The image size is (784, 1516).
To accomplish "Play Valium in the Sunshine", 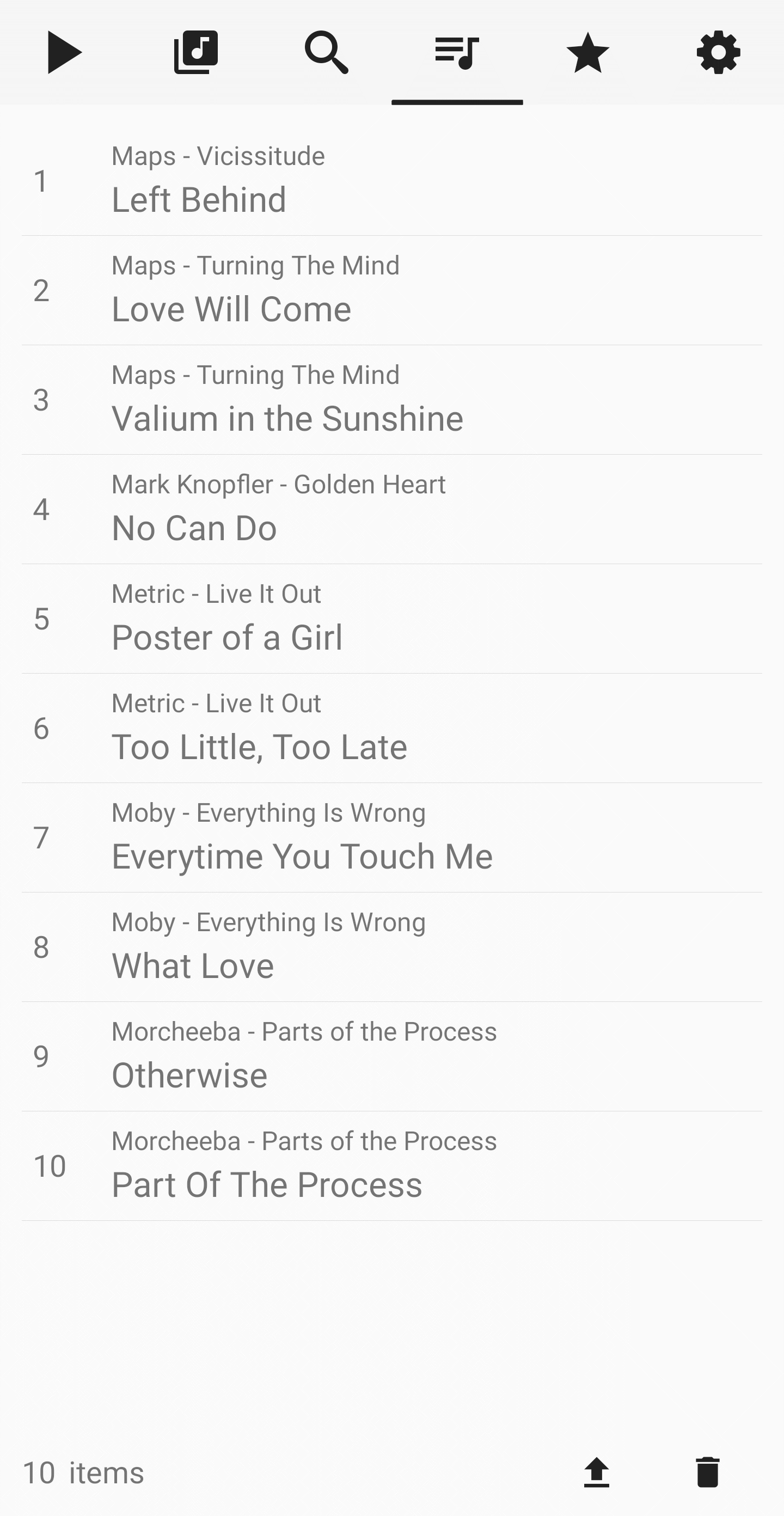I will (x=392, y=400).
